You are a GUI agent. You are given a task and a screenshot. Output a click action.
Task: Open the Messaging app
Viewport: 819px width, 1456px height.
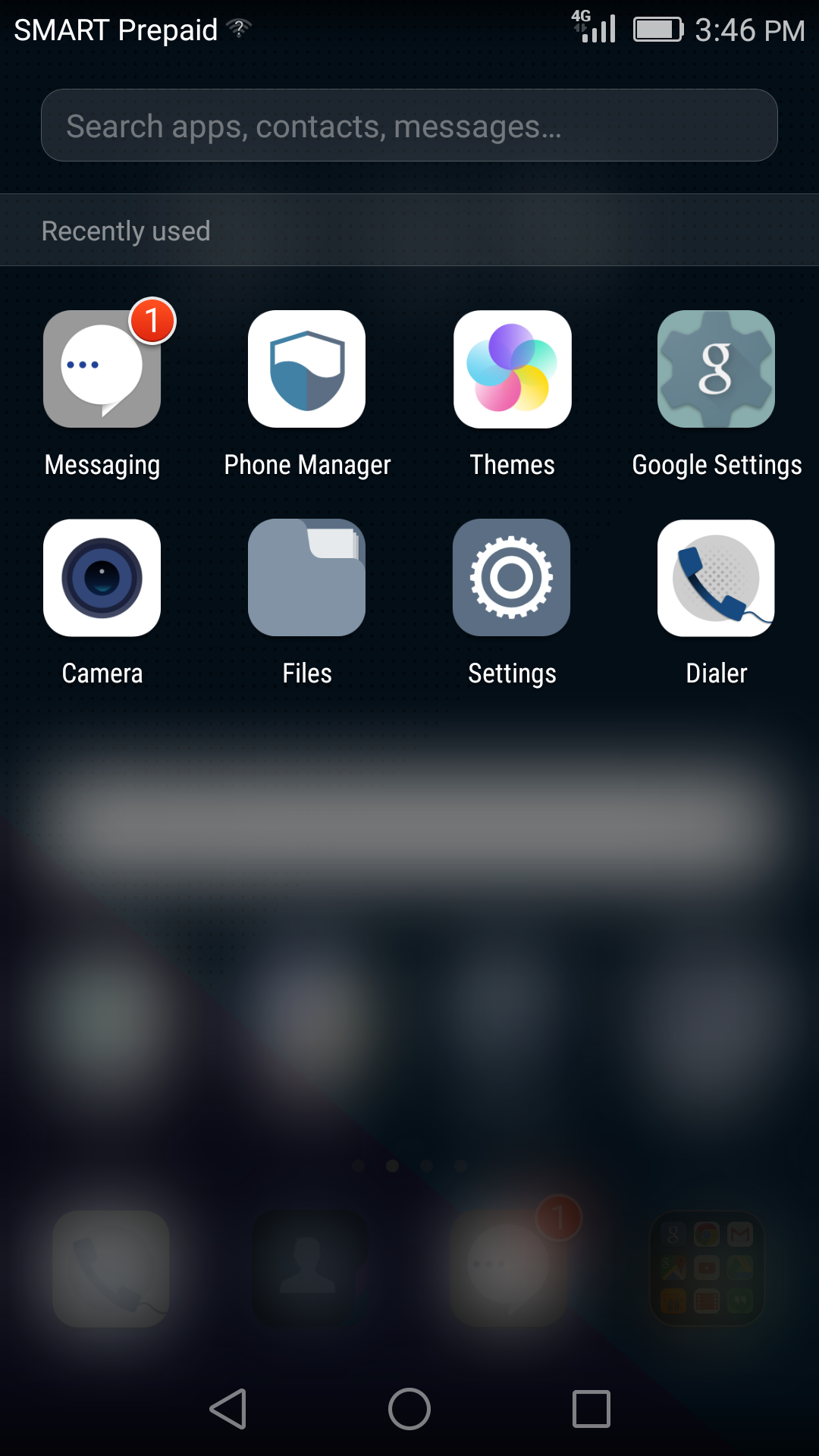[x=102, y=369]
